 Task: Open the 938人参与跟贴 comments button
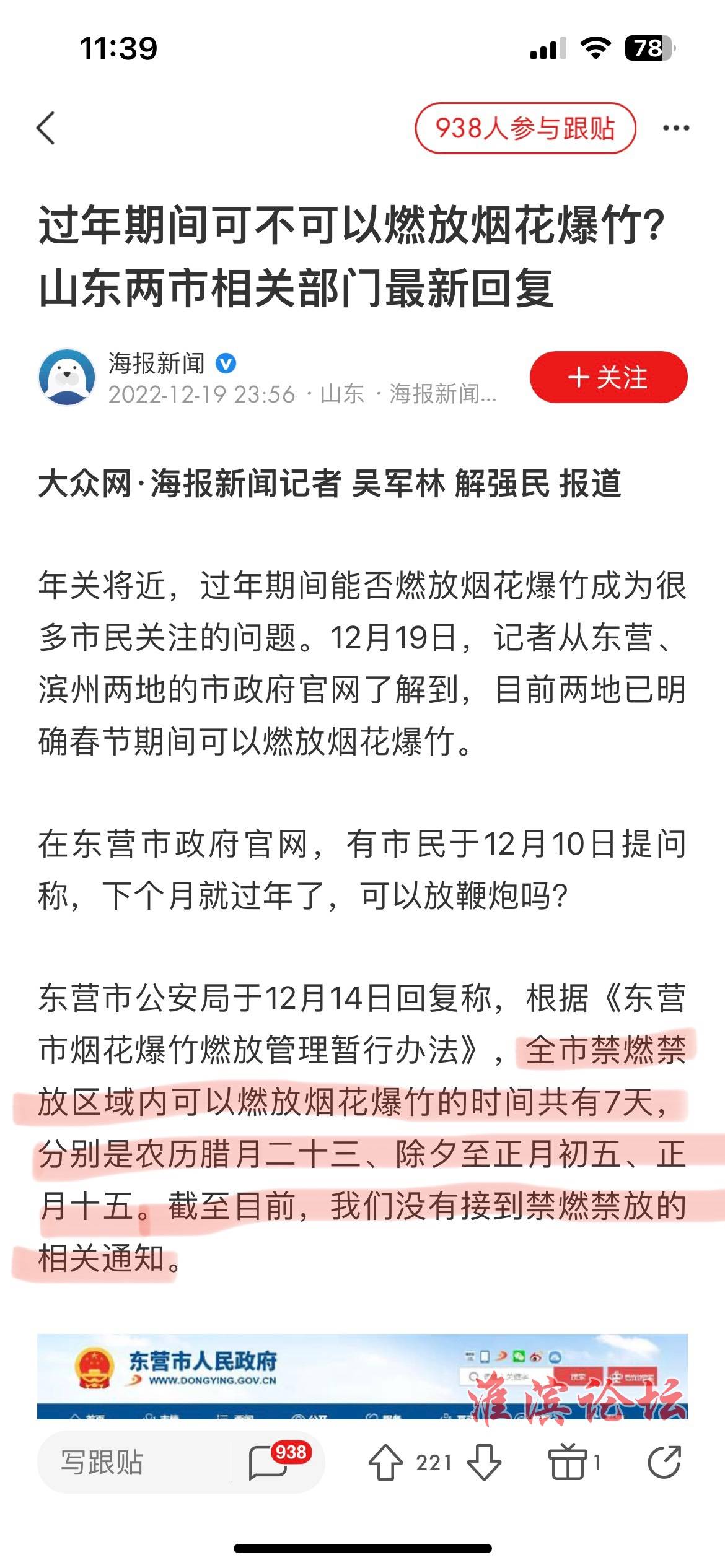pyautogui.click(x=525, y=128)
